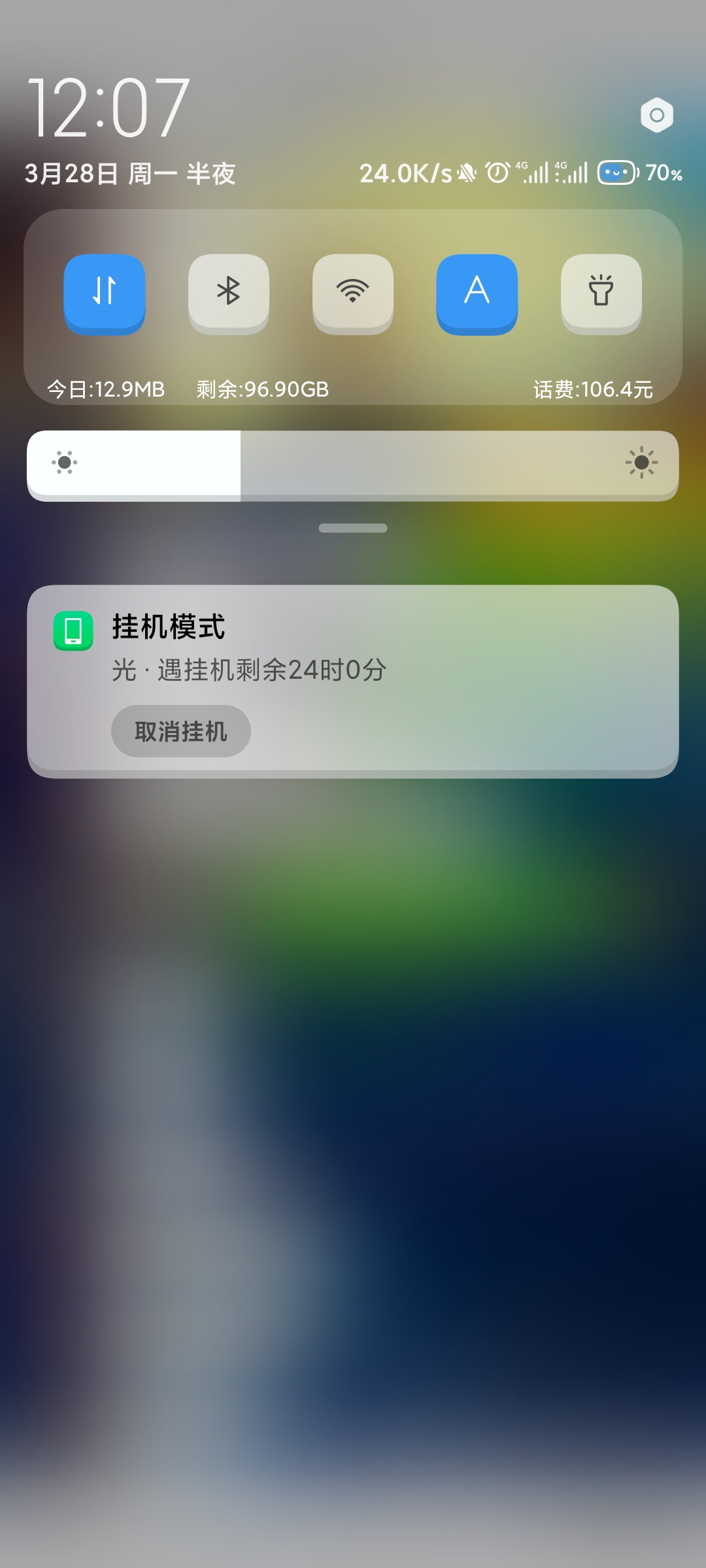Tap the brightness slider to adjust level

[353, 465]
